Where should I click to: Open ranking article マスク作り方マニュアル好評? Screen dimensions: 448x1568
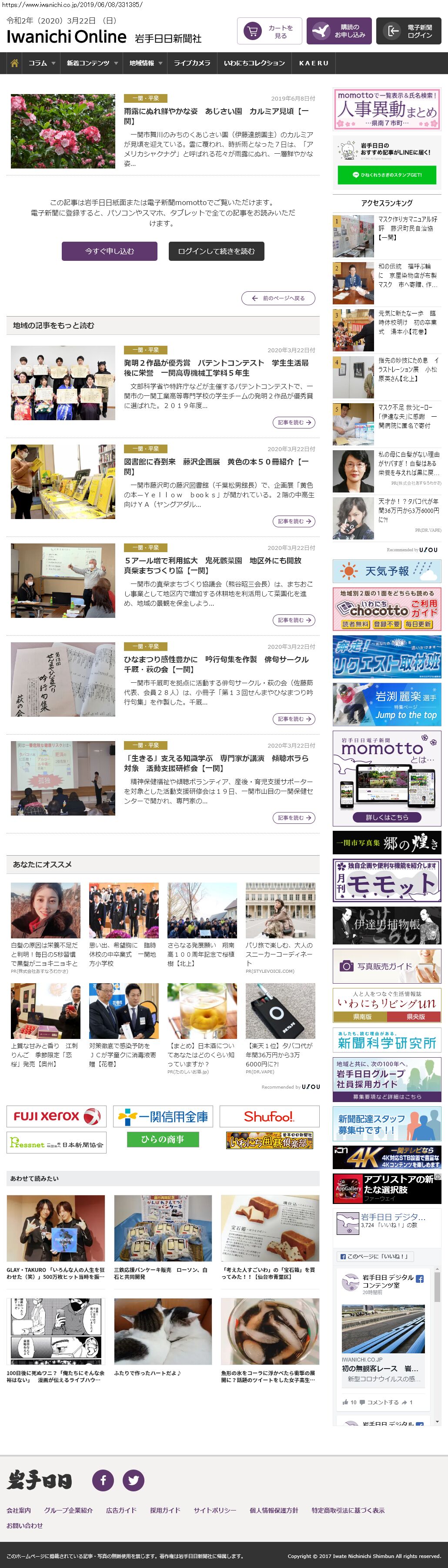tap(407, 228)
